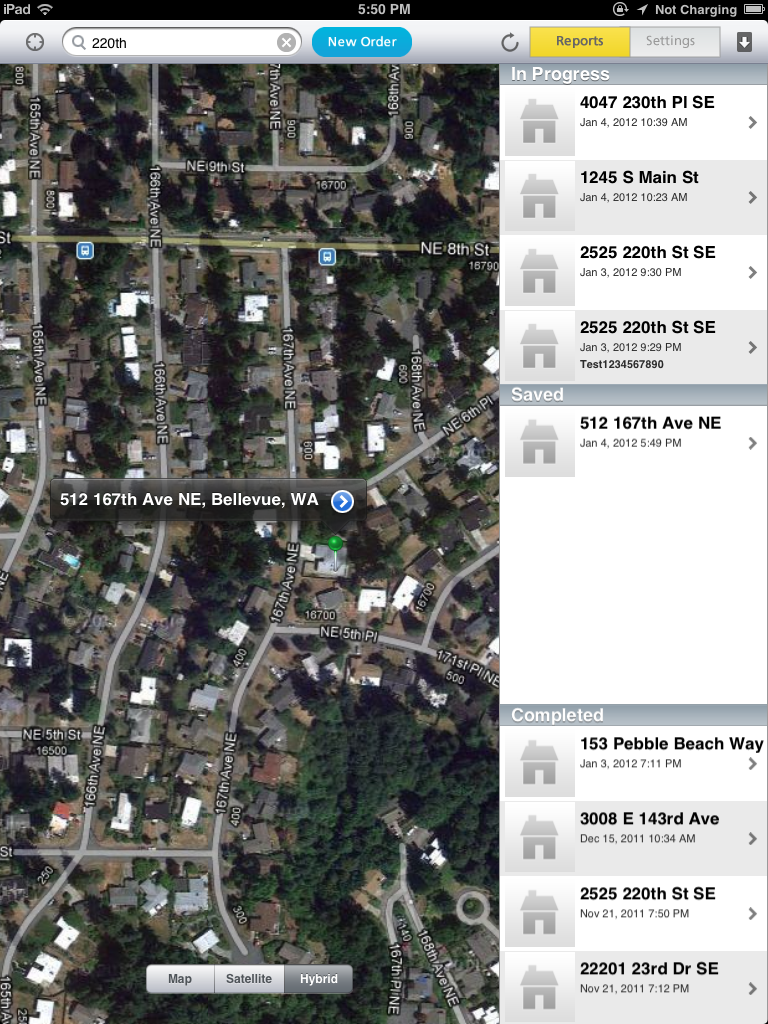This screenshot has width=768, height=1024.
Task: Switch to the Reports tab
Action: pyautogui.click(x=580, y=41)
